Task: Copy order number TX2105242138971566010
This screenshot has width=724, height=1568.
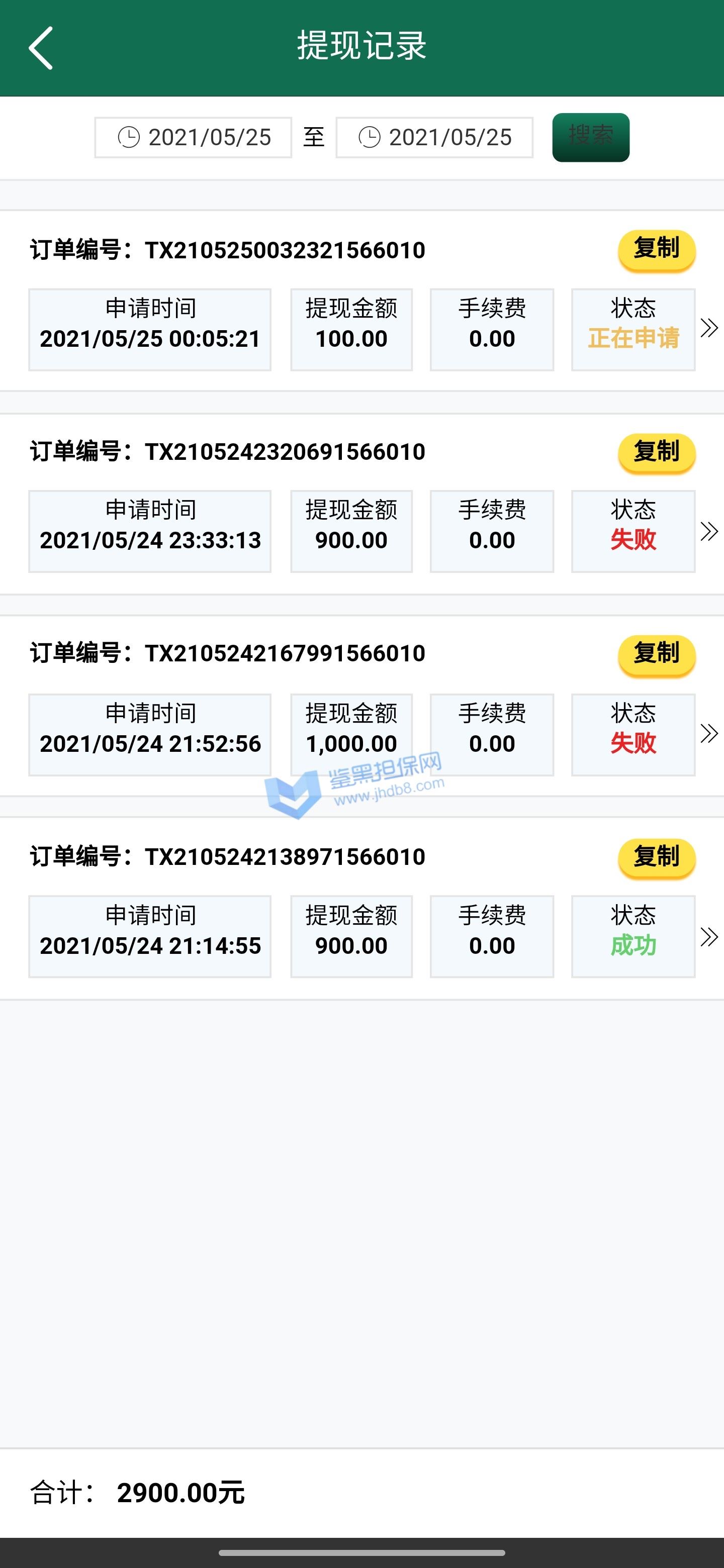Action: (x=657, y=858)
